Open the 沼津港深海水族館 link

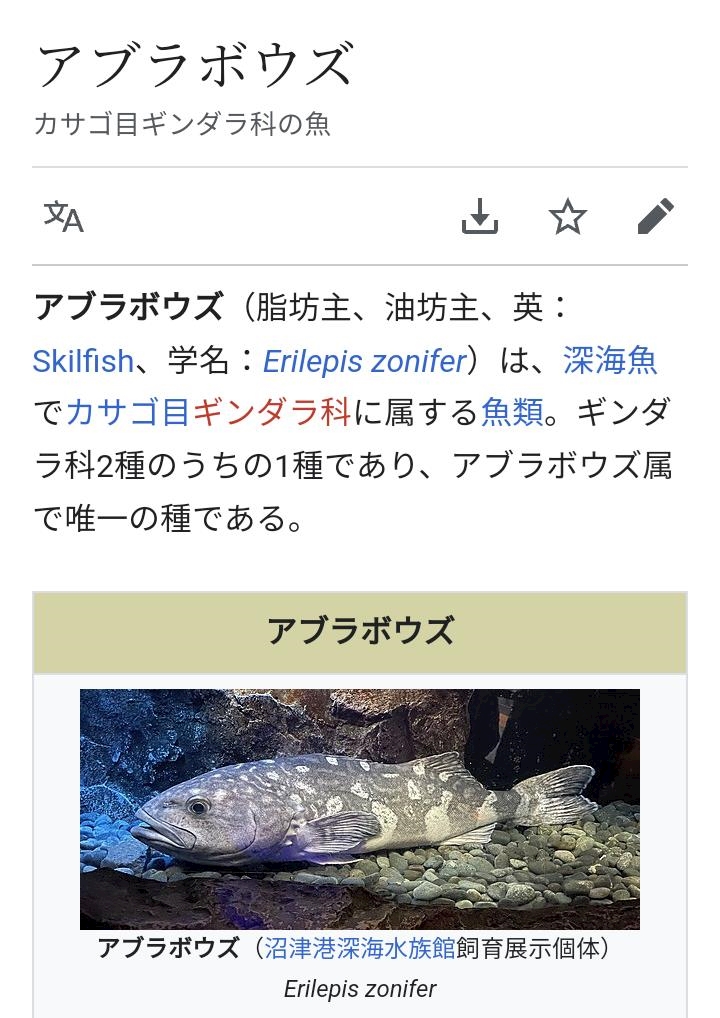point(360,948)
